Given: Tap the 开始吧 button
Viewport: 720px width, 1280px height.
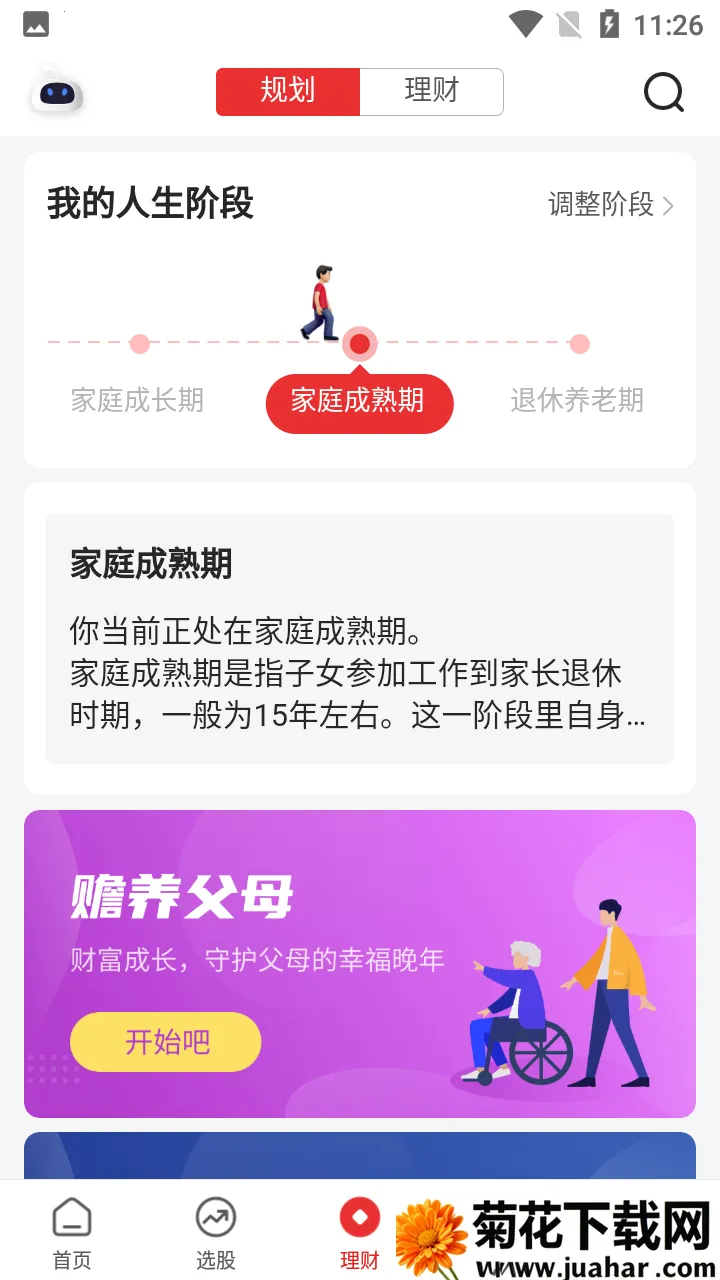Looking at the screenshot, I should tap(166, 1041).
